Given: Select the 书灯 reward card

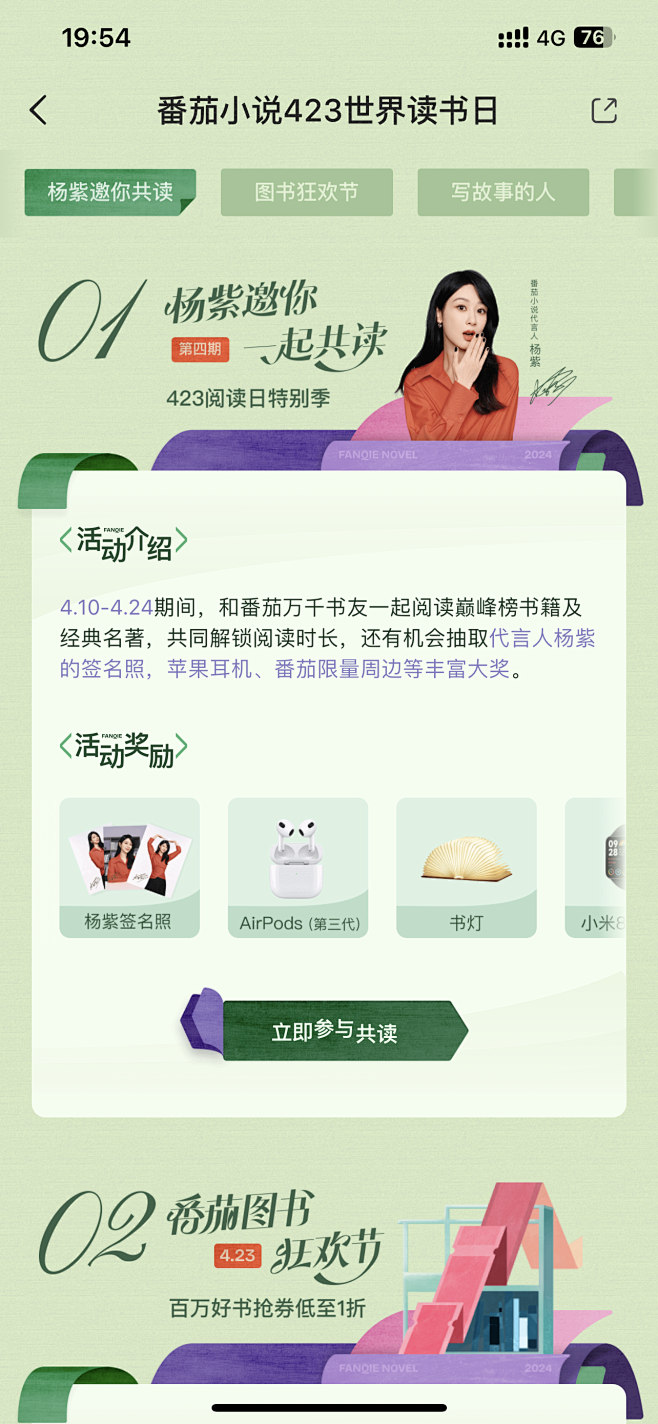Looking at the screenshot, I should [x=466, y=867].
